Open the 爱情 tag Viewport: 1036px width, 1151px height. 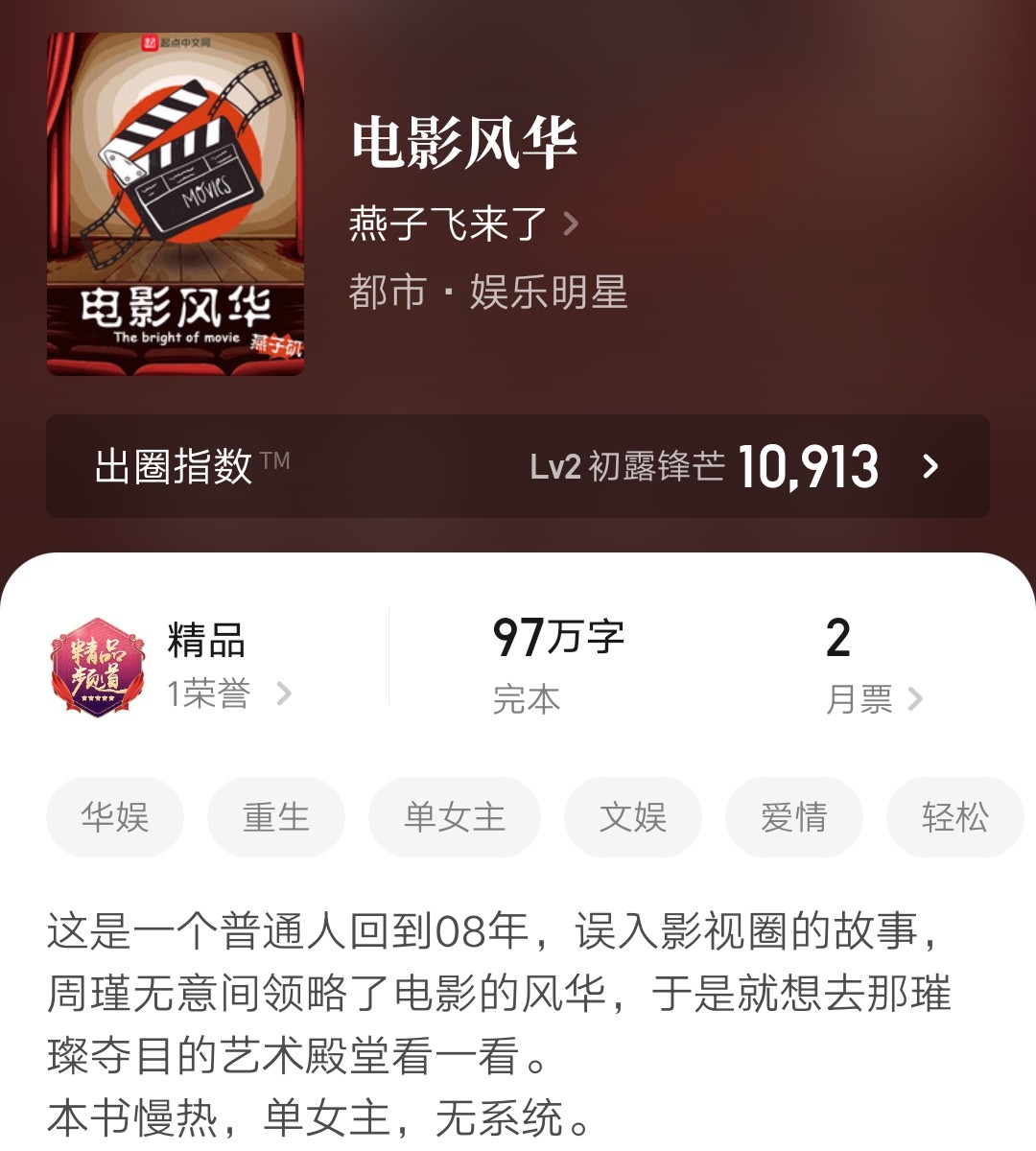coord(794,817)
